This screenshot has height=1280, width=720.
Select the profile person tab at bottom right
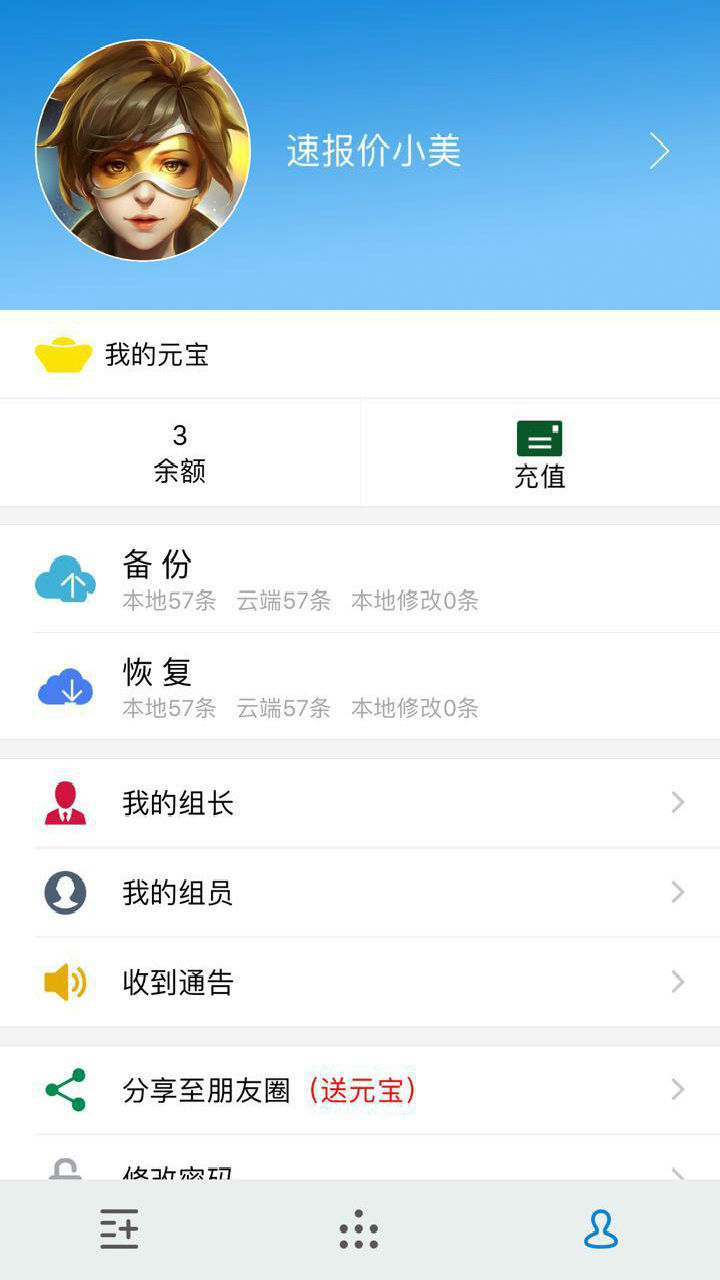pyautogui.click(x=600, y=1229)
